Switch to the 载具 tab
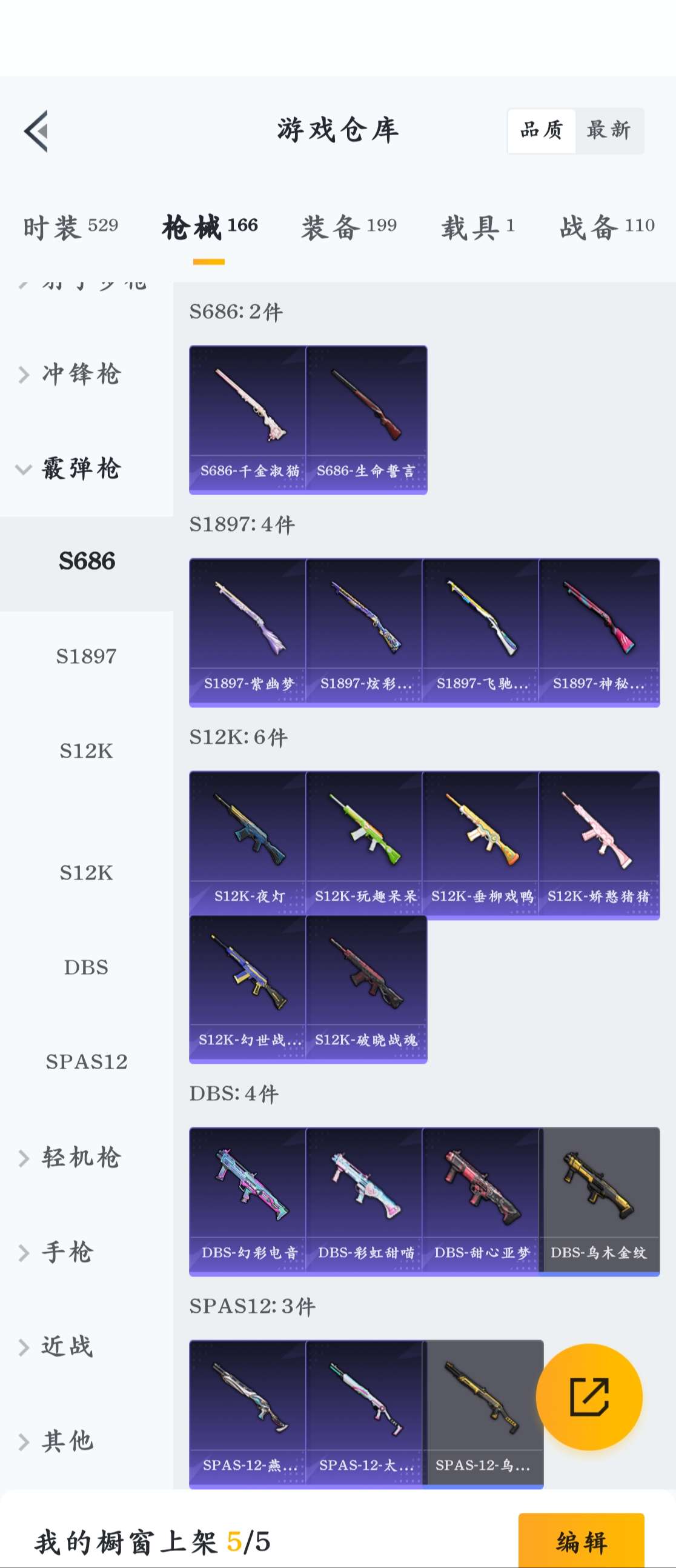The image size is (676, 1568). [478, 227]
